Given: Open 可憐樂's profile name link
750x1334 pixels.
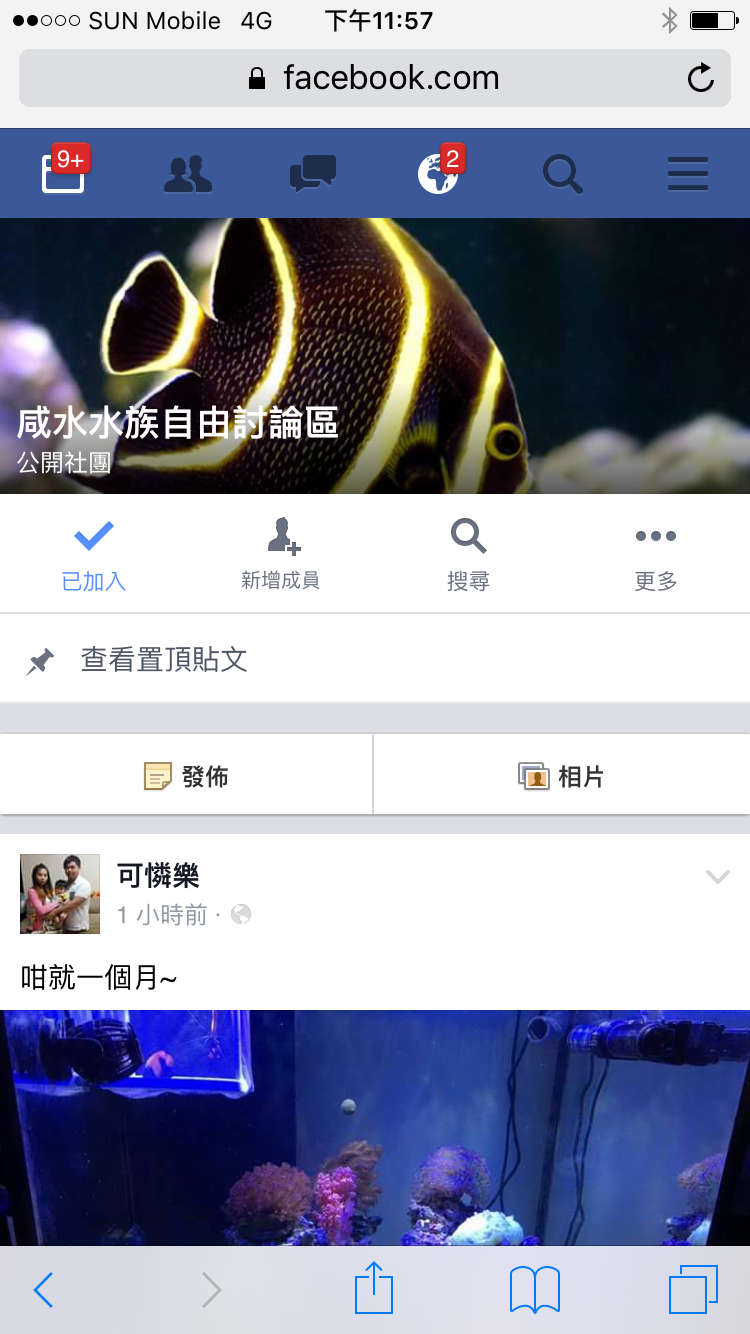Looking at the screenshot, I should click(158, 876).
